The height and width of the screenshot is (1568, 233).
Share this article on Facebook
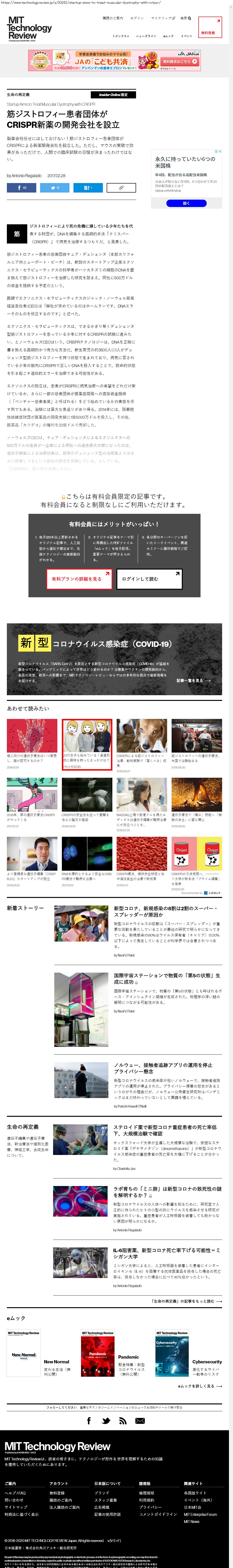(x=21, y=188)
